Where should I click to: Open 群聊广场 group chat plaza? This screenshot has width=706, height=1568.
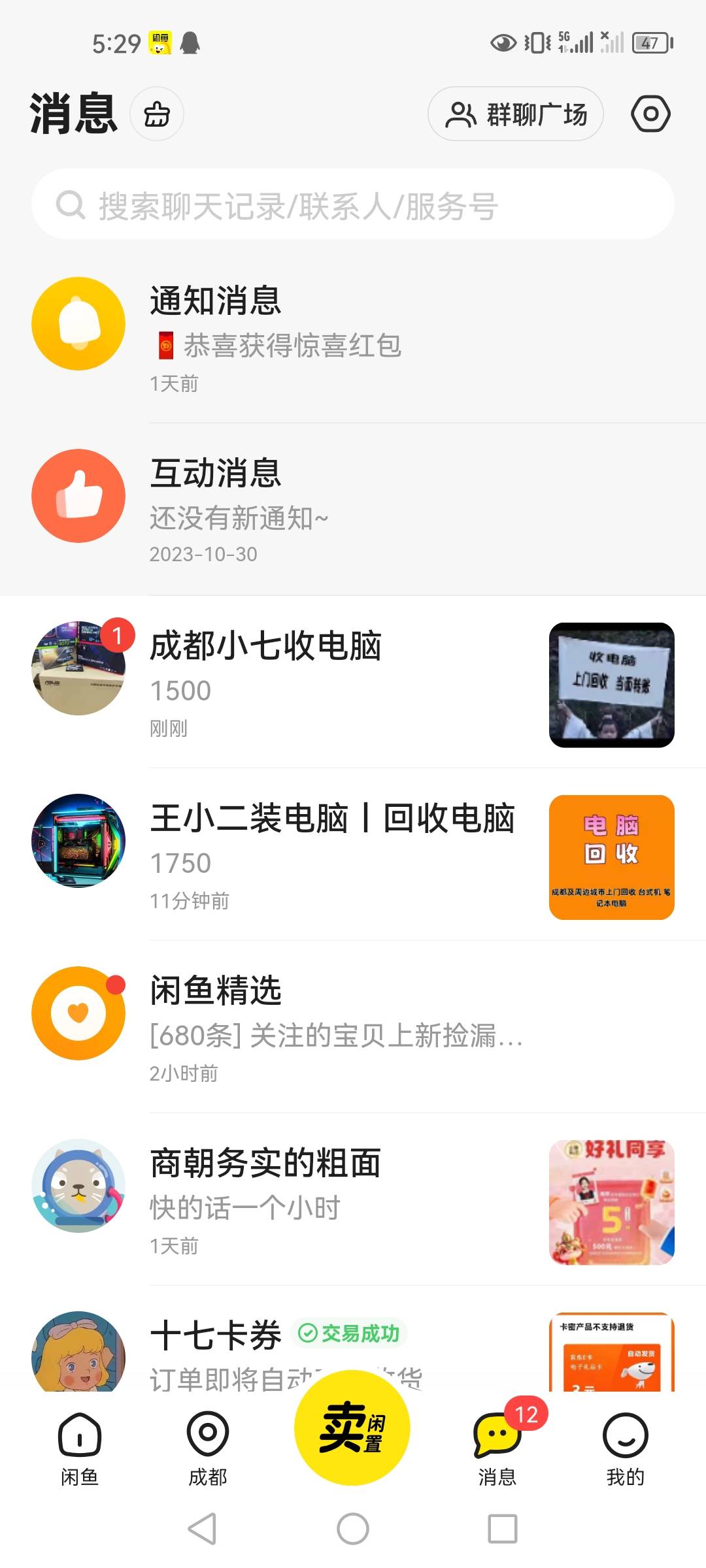tap(515, 114)
